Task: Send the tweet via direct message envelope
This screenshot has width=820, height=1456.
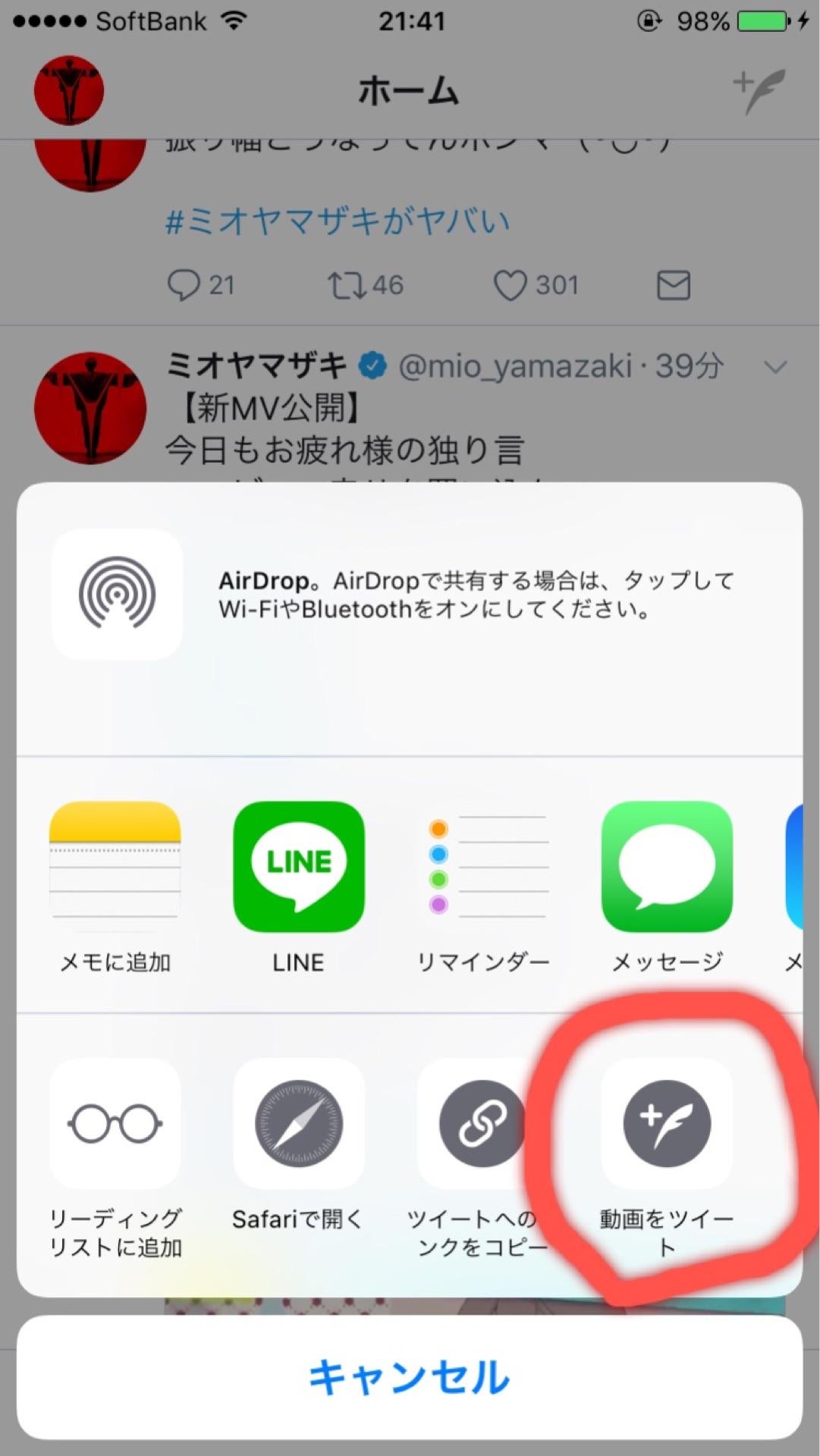Action: point(672,286)
